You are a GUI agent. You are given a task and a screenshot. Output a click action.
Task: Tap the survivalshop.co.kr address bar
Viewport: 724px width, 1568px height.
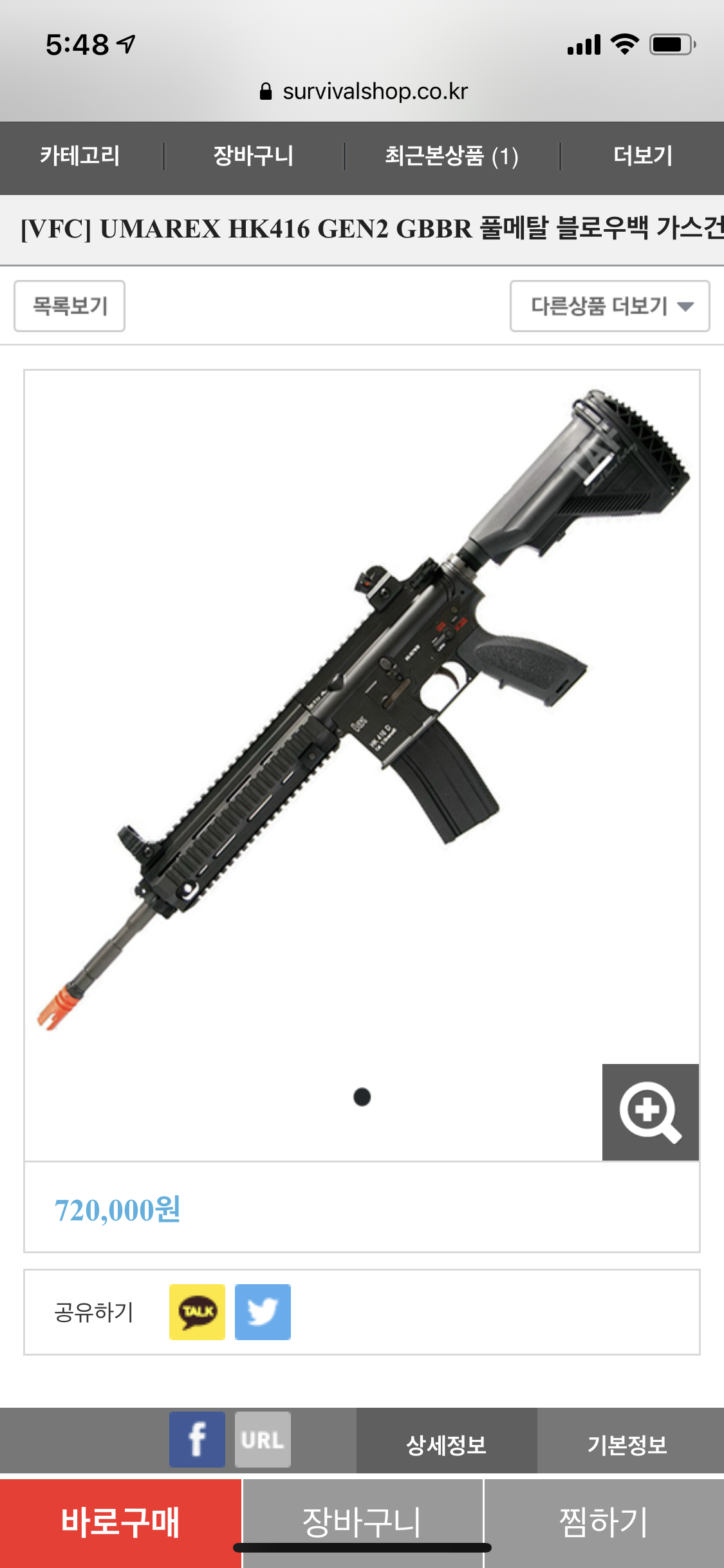click(x=363, y=92)
